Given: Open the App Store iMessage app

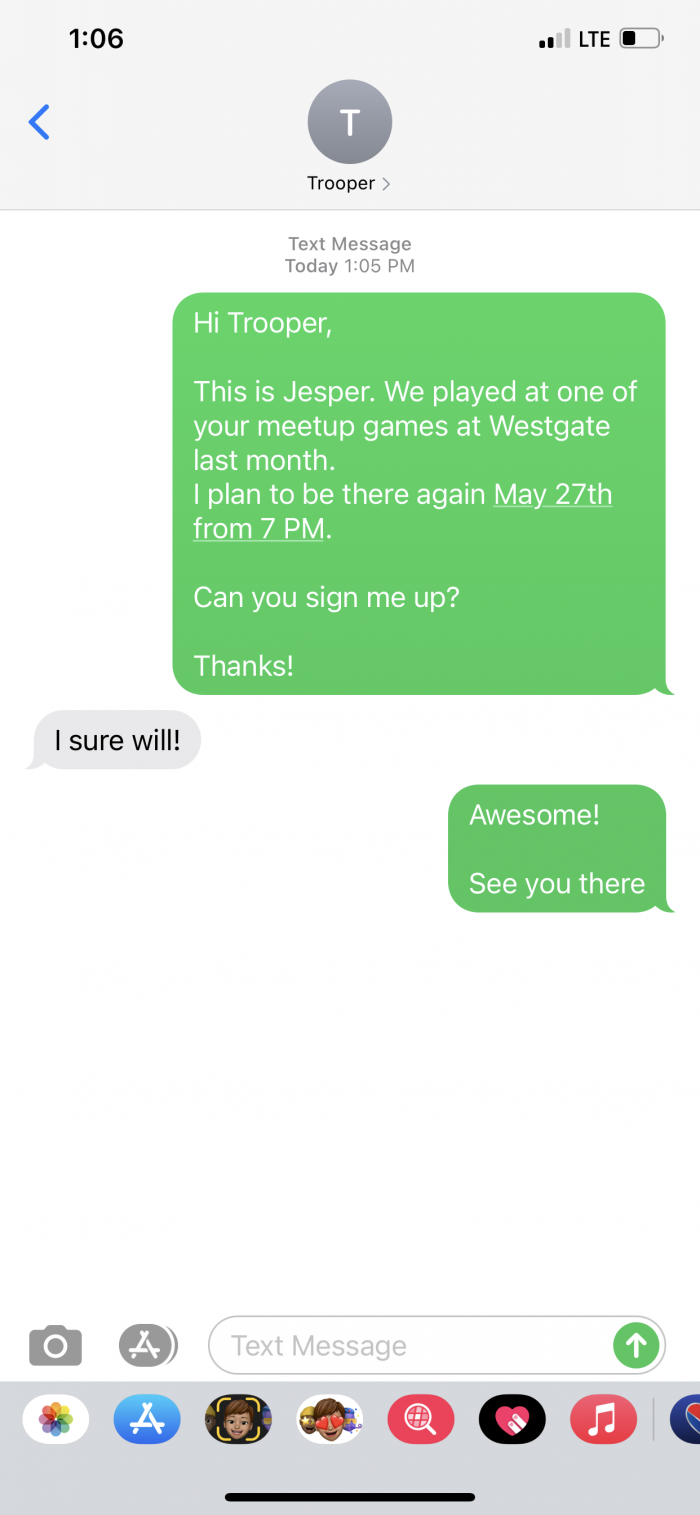Looking at the screenshot, I should pyautogui.click(x=147, y=1419).
